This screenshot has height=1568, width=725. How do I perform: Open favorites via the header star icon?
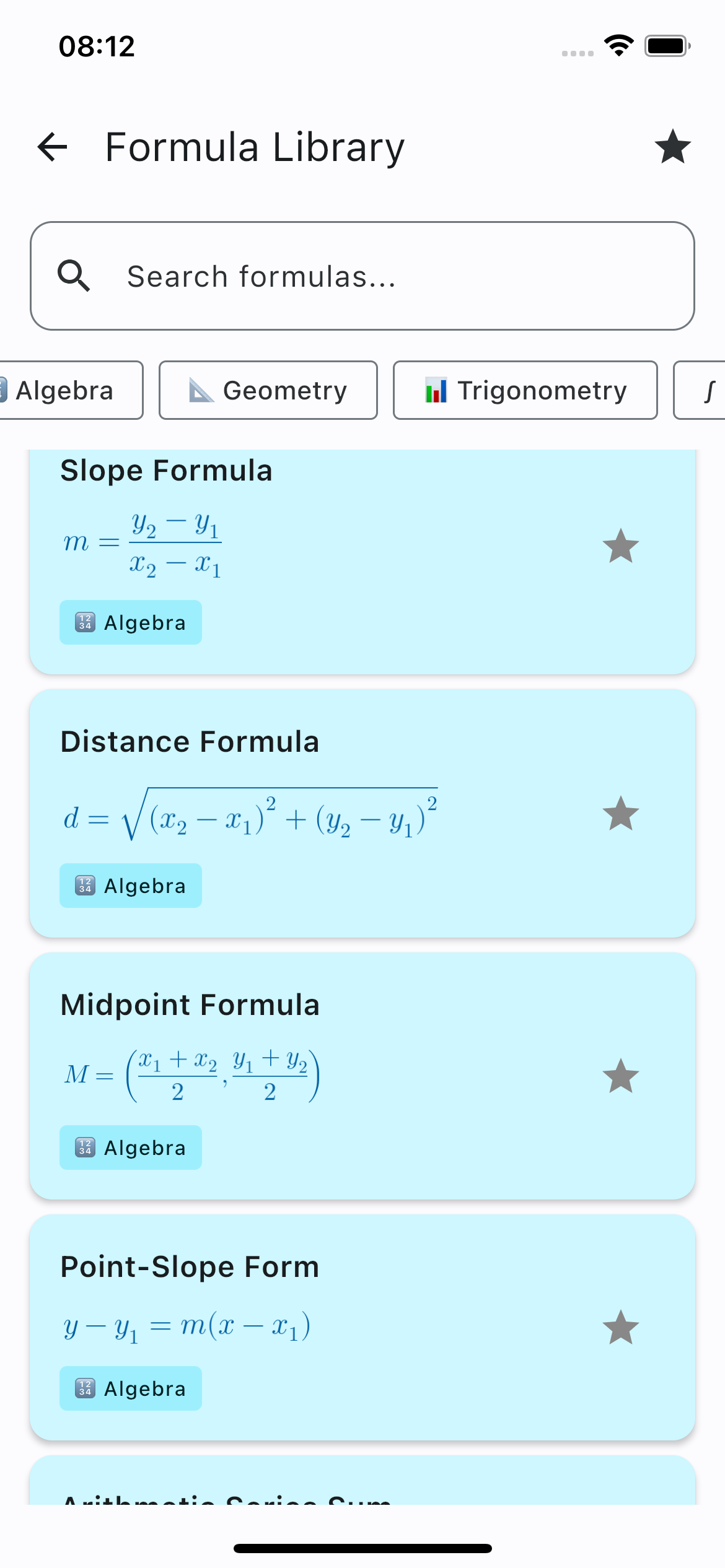[x=672, y=147]
